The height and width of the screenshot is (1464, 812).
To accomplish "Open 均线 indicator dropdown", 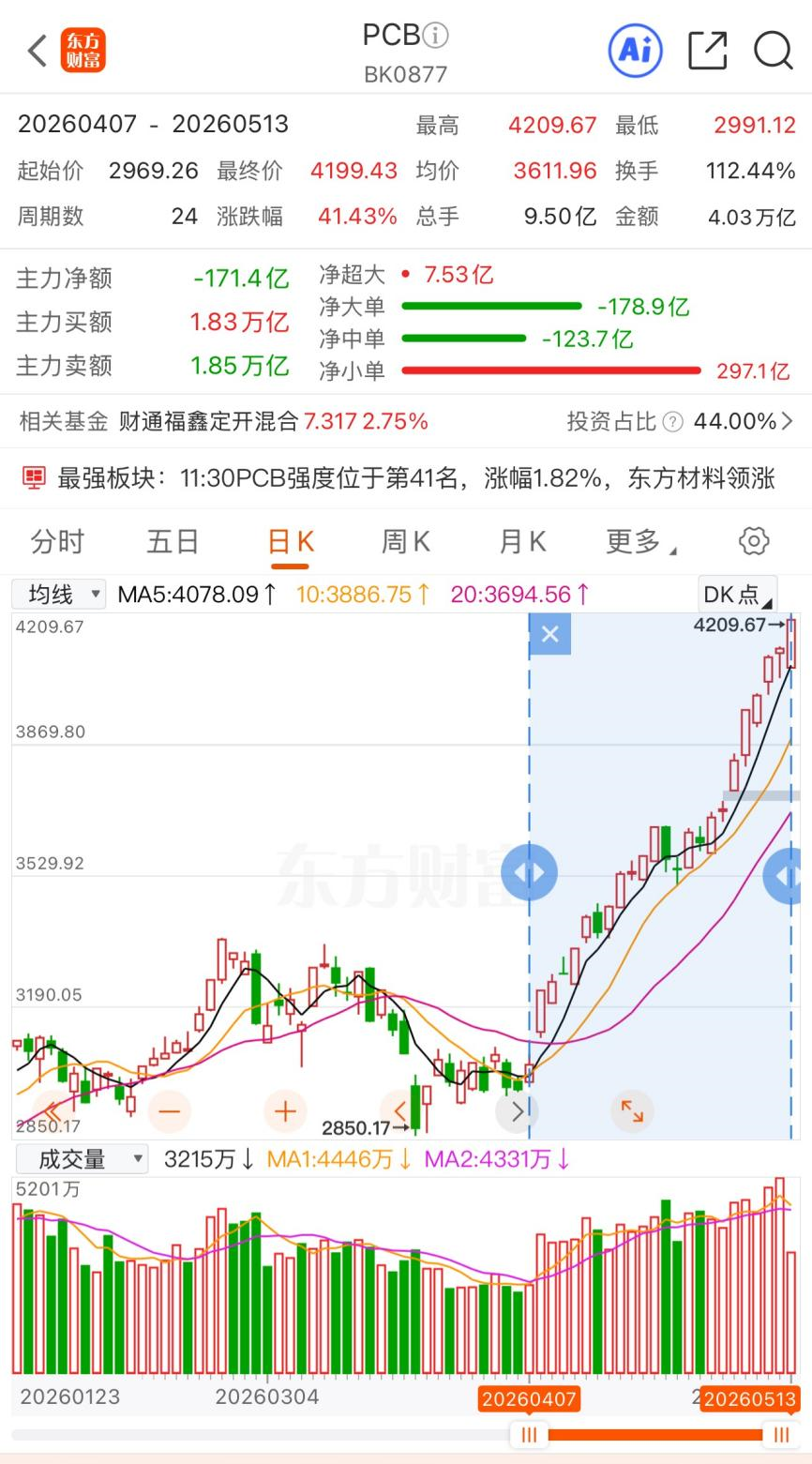I will (x=59, y=594).
